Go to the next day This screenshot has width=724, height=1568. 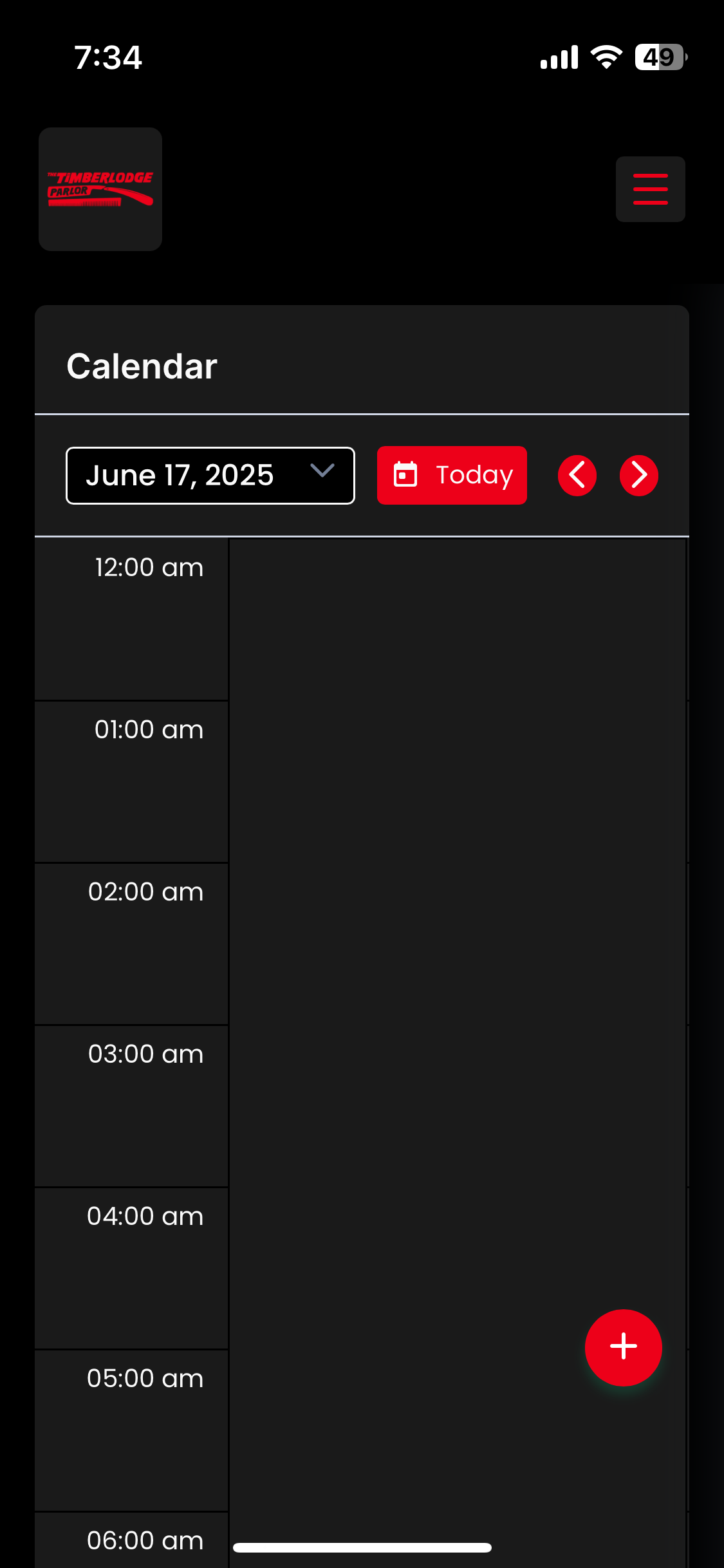tap(638, 476)
